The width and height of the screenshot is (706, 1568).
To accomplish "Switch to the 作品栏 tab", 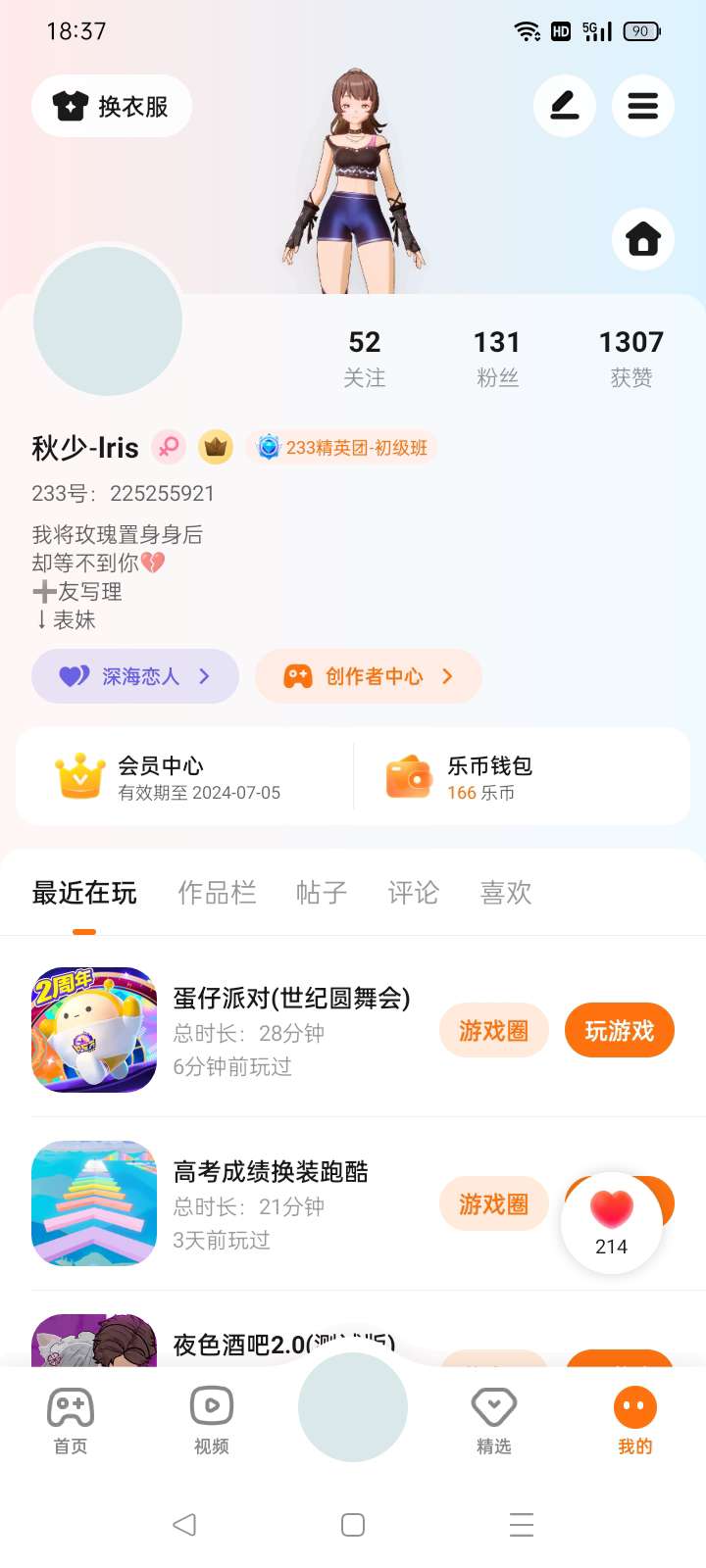I will pyautogui.click(x=217, y=893).
